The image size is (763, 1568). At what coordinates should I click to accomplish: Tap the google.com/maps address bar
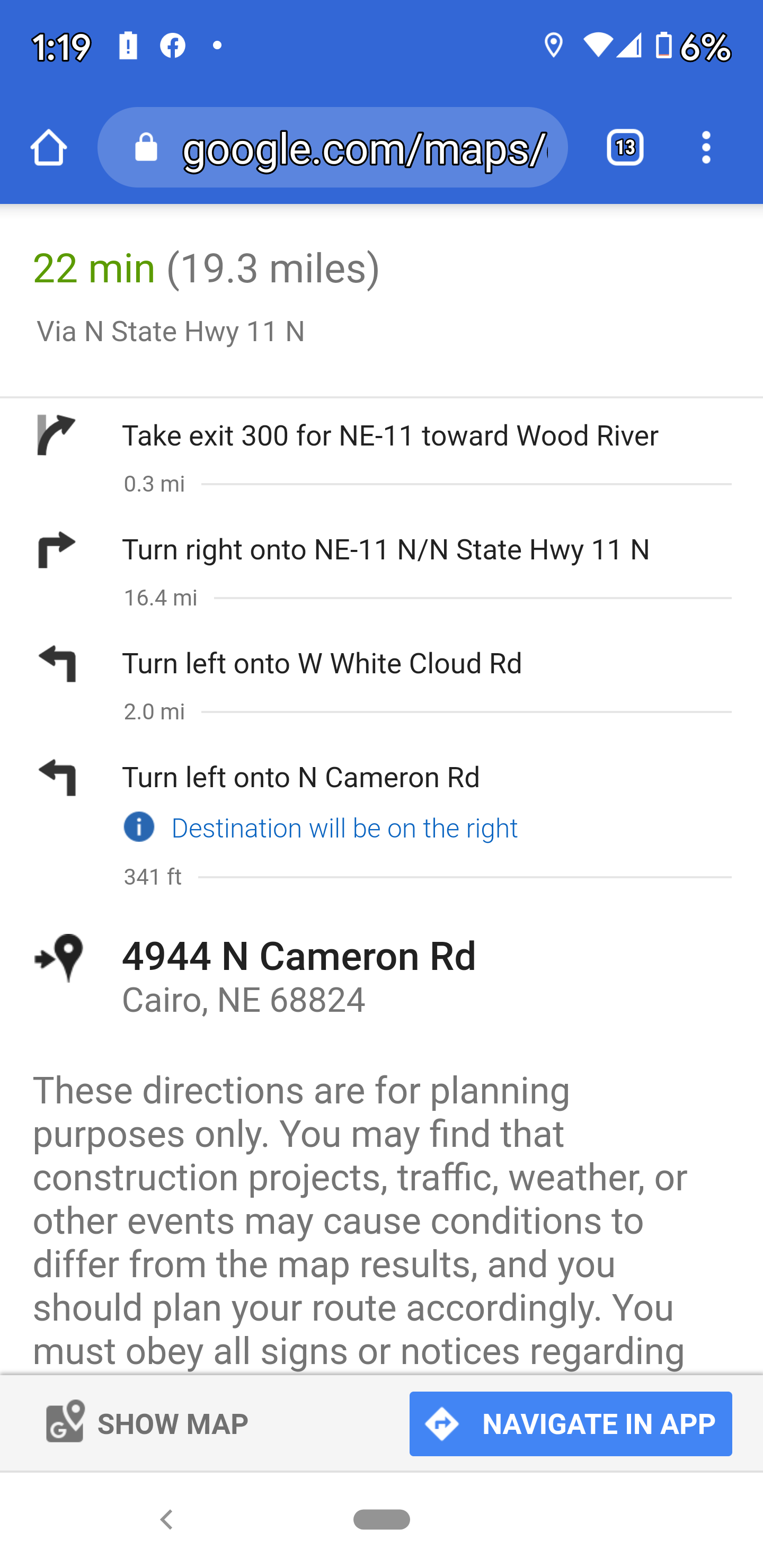click(332, 147)
